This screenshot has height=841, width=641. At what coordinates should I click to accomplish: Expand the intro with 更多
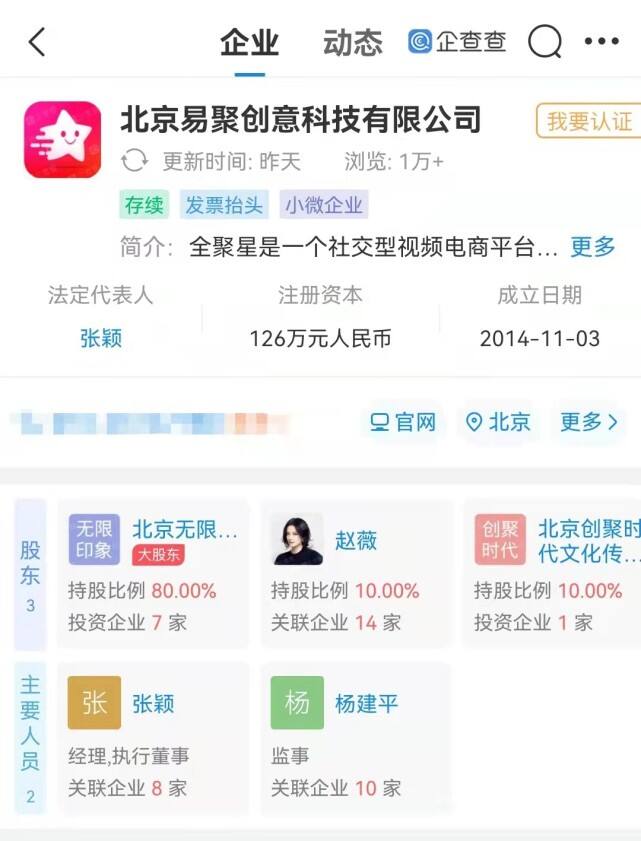(x=592, y=248)
